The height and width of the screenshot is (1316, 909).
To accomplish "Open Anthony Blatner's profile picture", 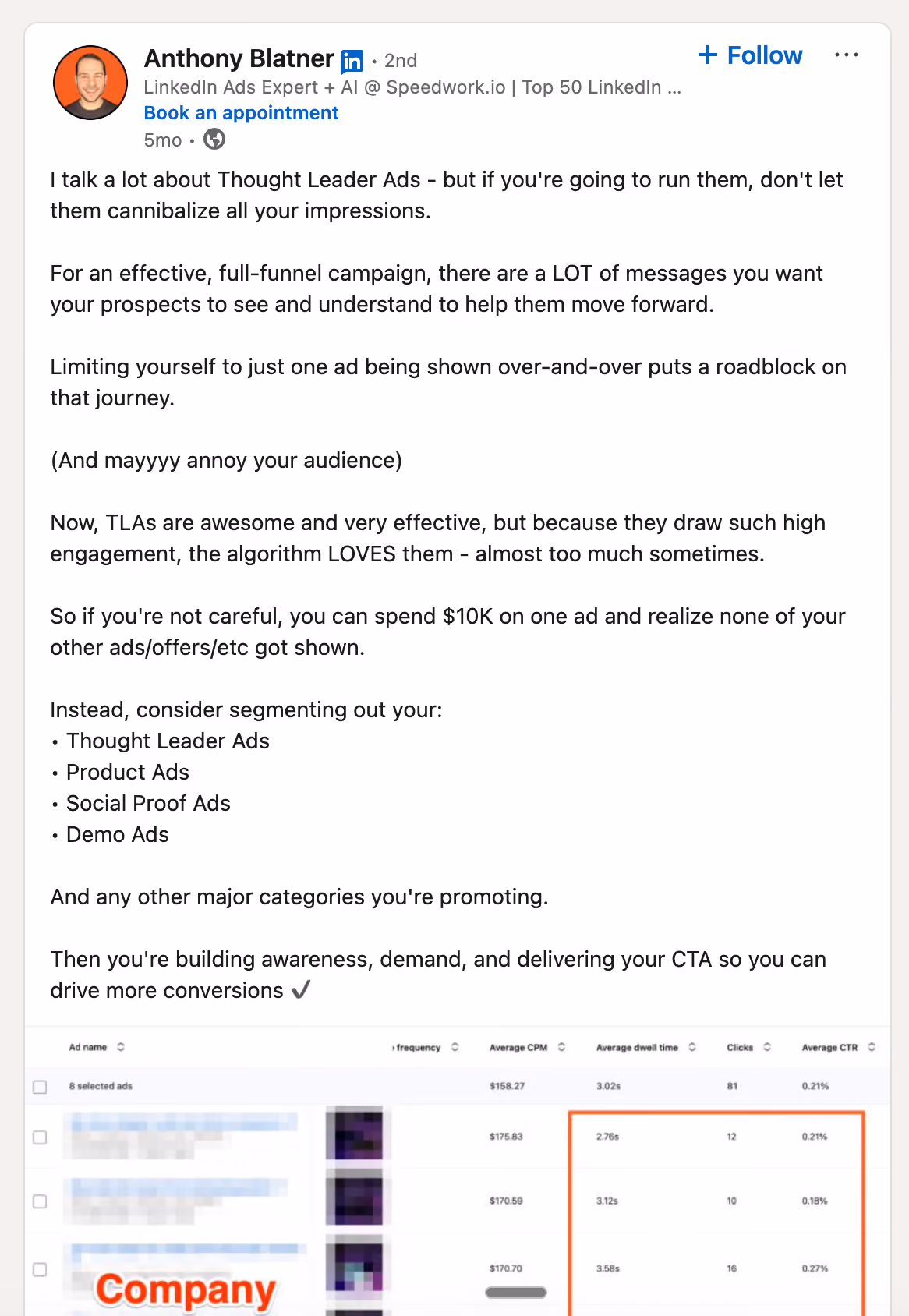I will pyautogui.click(x=90, y=83).
